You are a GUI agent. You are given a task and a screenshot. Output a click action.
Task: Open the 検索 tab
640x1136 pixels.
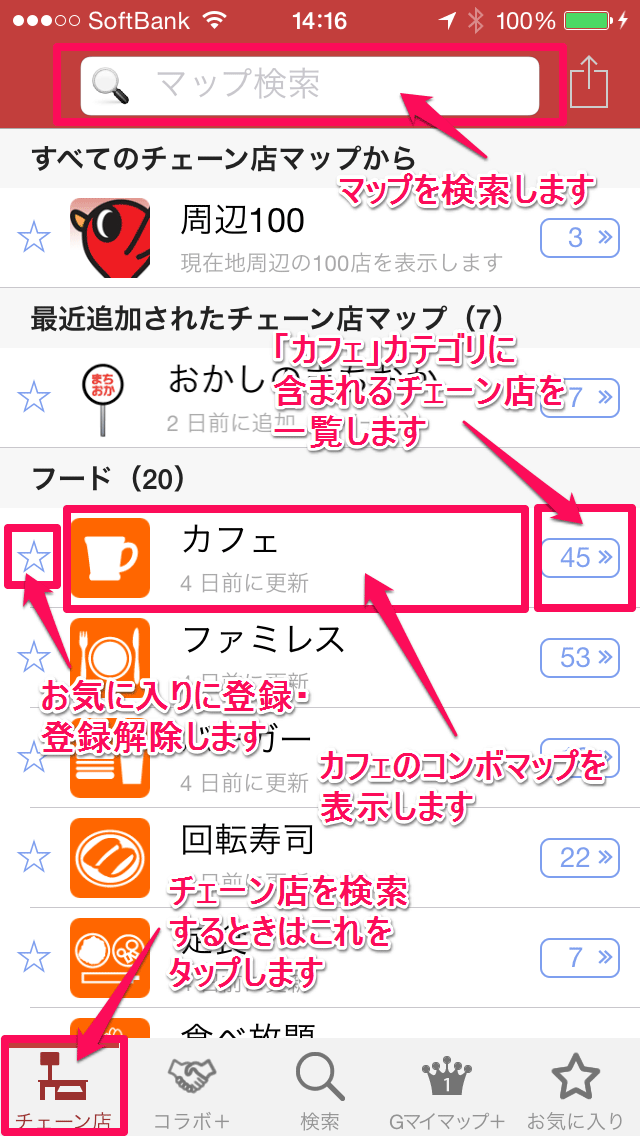pos(320,1088)
